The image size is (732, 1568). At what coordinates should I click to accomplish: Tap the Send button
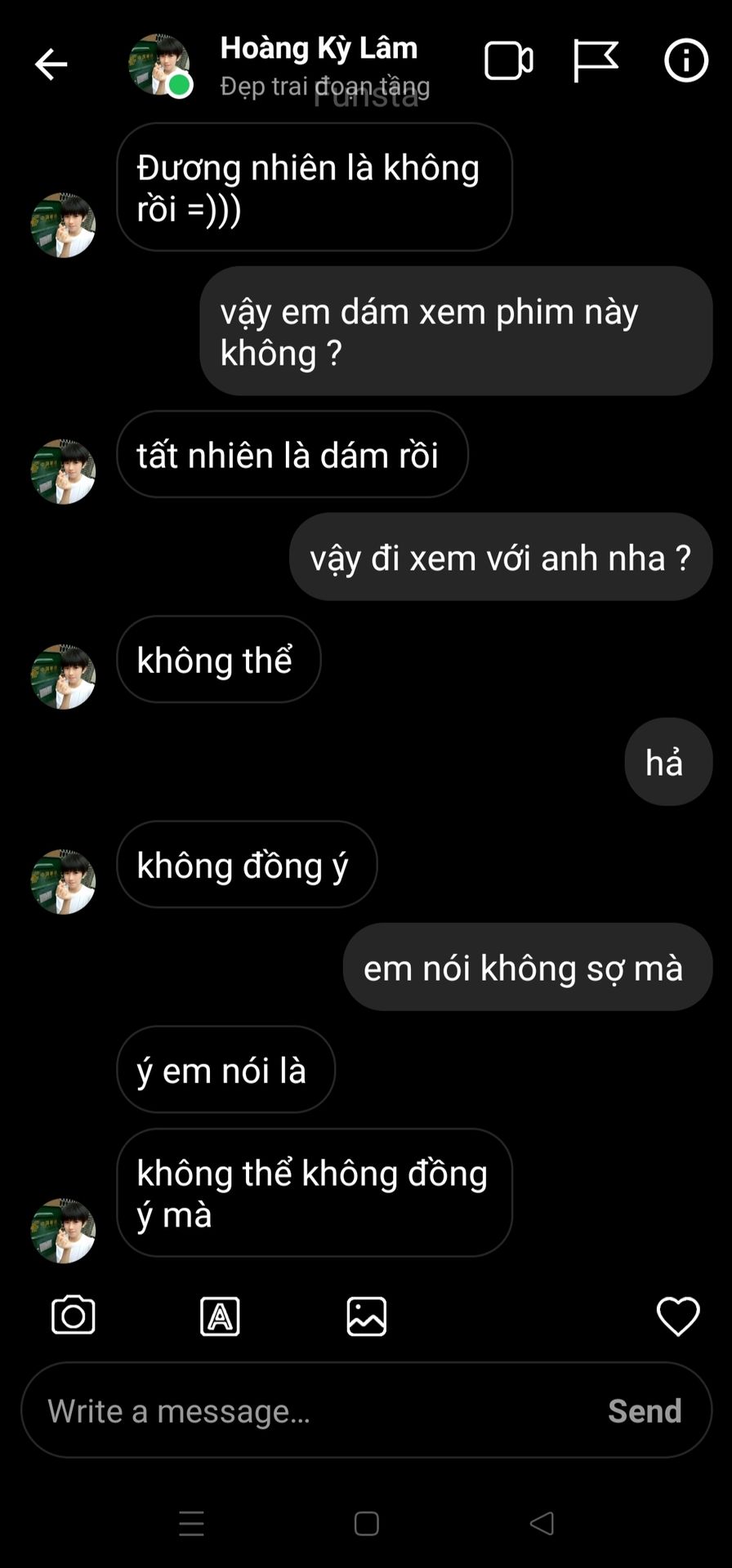(645, 1410)
